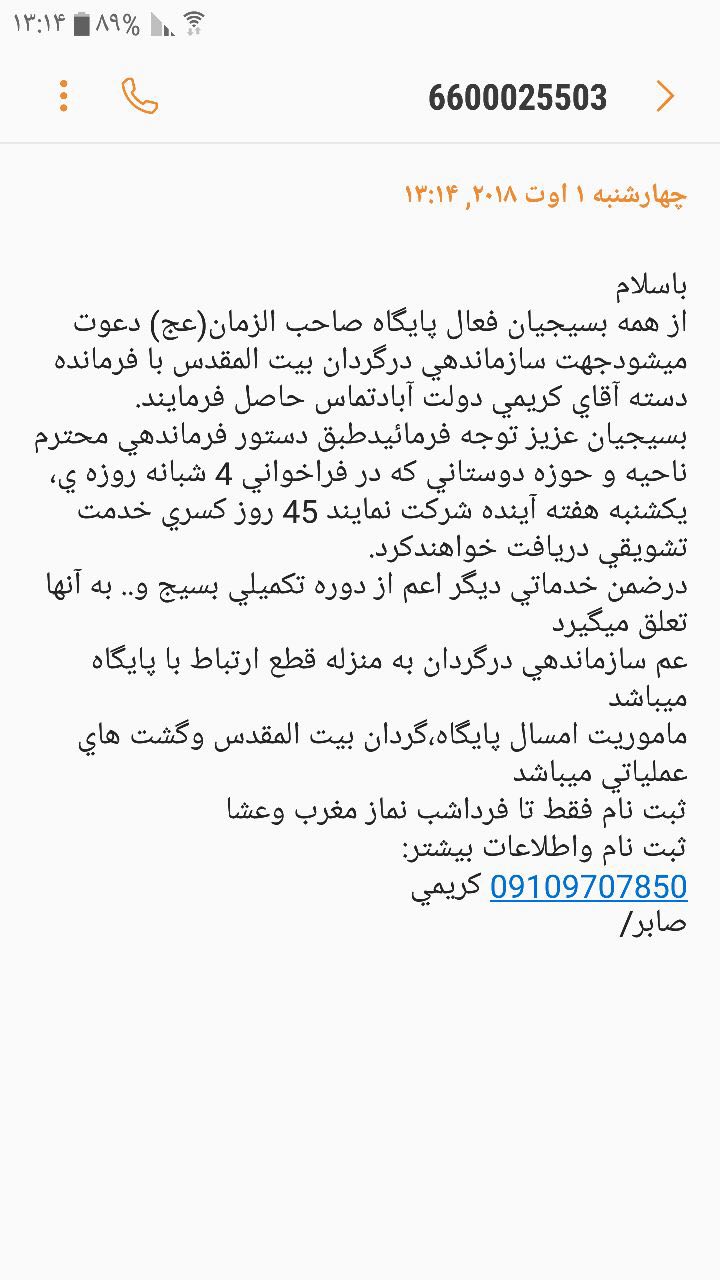Open the three-dot overflow menu
Screen dimensions: 720x1280
(x=64, y=96)
